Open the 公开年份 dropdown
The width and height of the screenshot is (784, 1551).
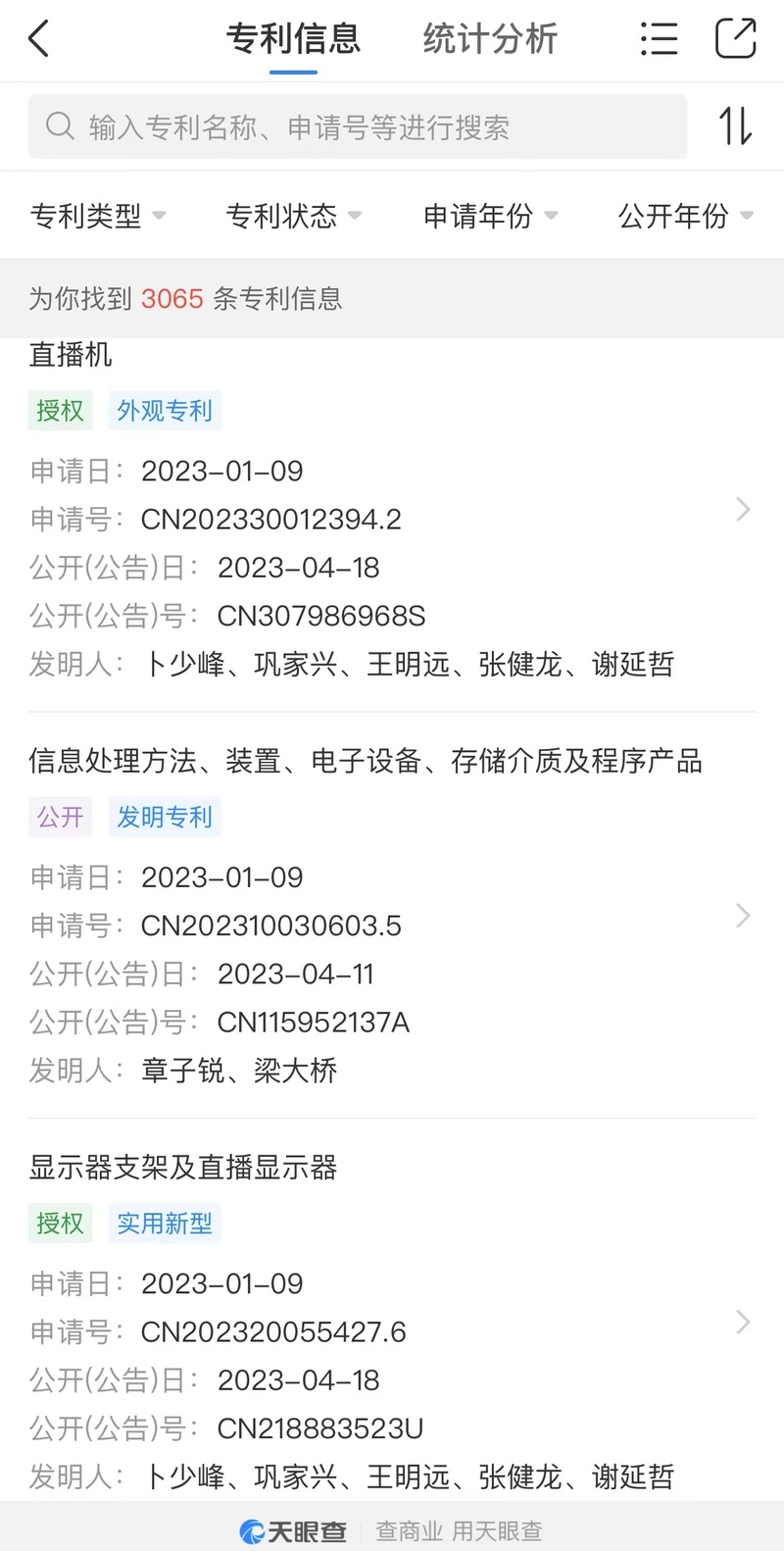(x=686, y=216)
